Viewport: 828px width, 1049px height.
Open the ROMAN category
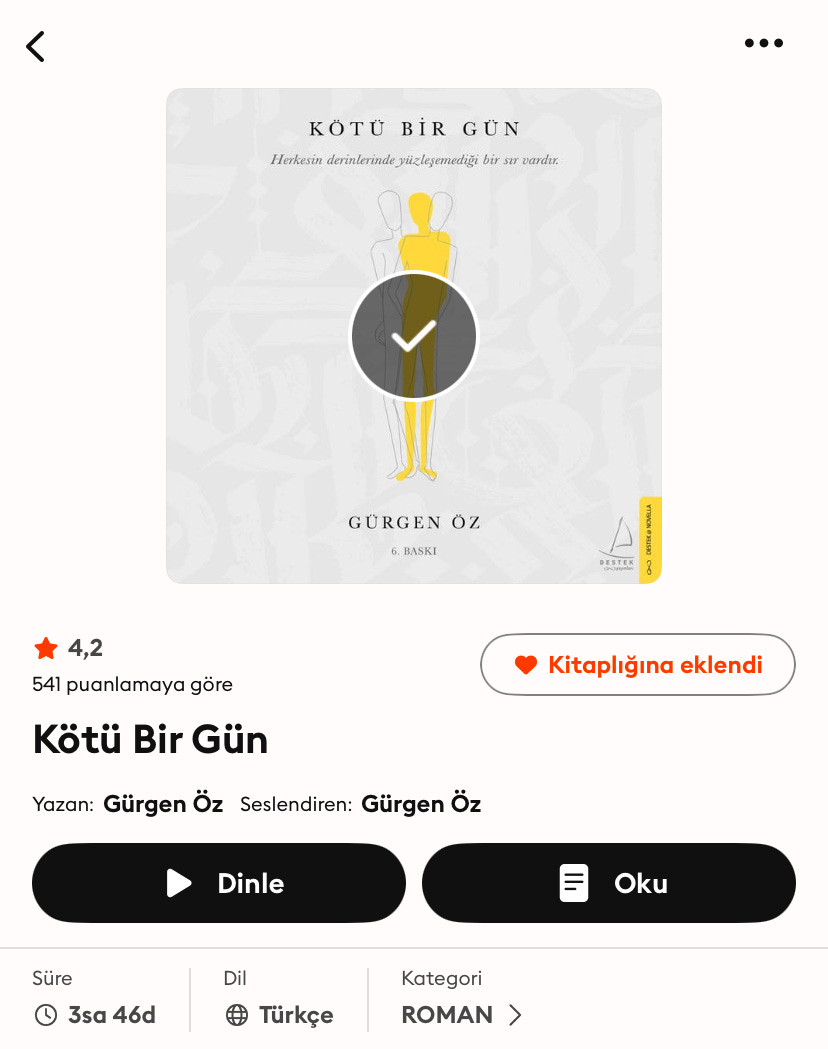(x=461, y=1015)
